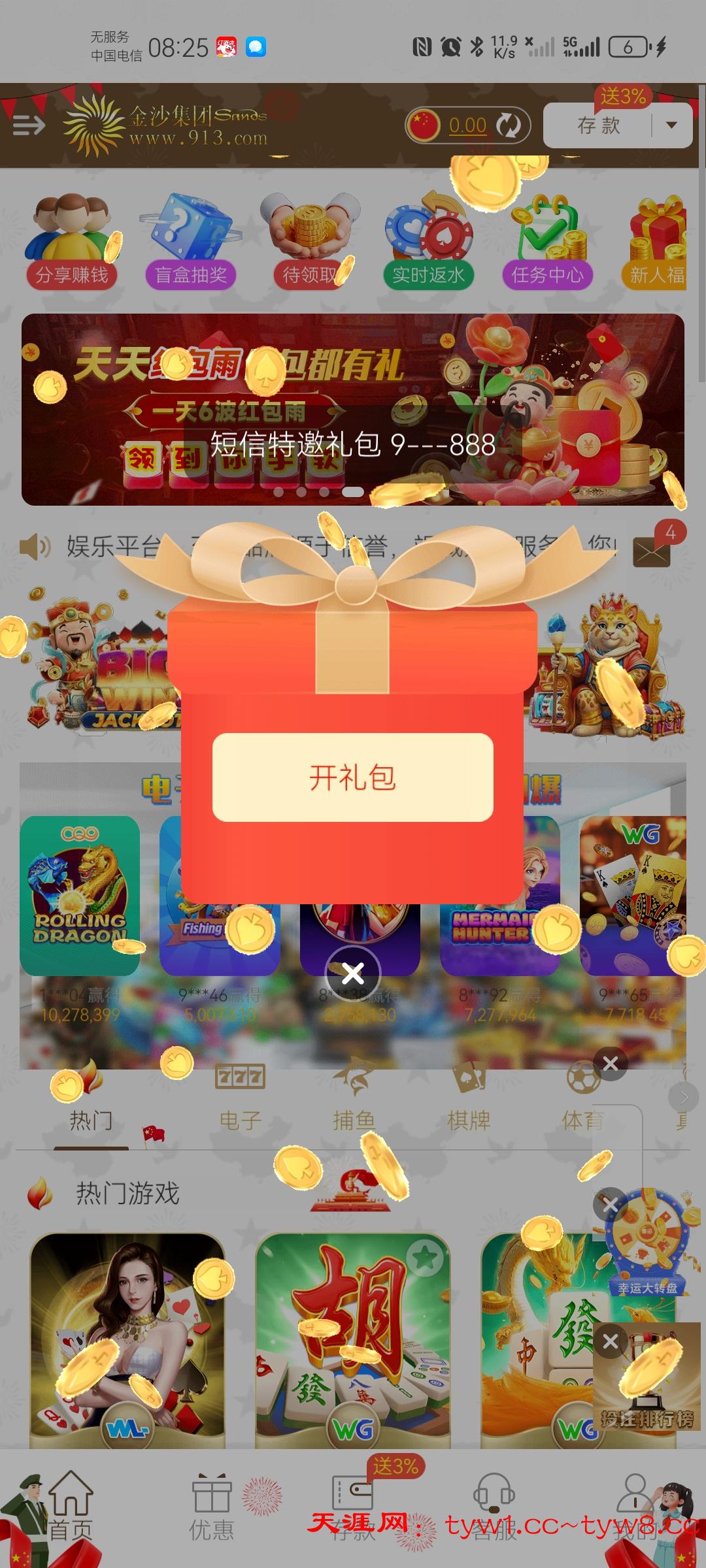This screenshot has width=706, height=1568.
Task: Refresh the account balance
Action: pos(508,125)
